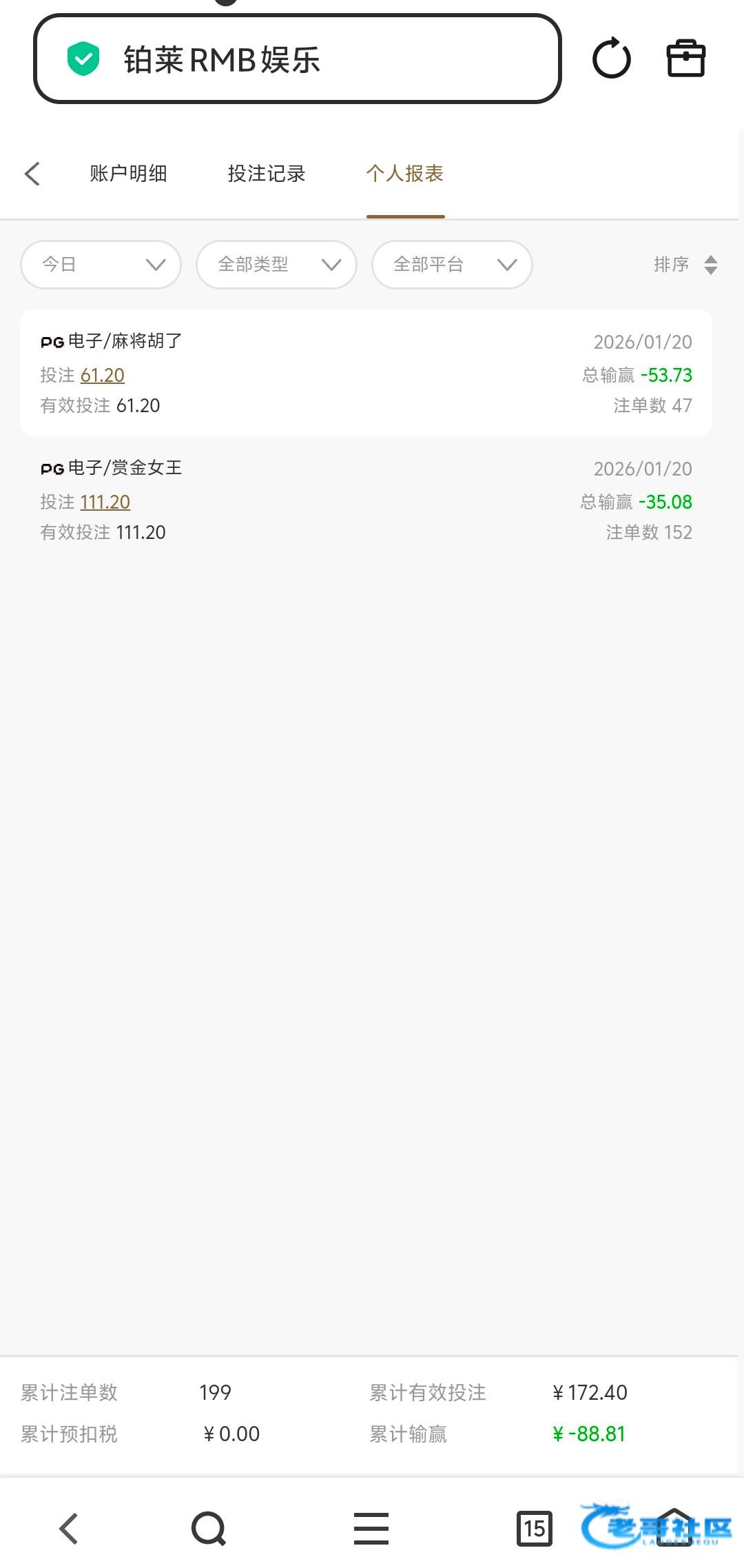Select the 个人报表 tab

pos(405,174)
